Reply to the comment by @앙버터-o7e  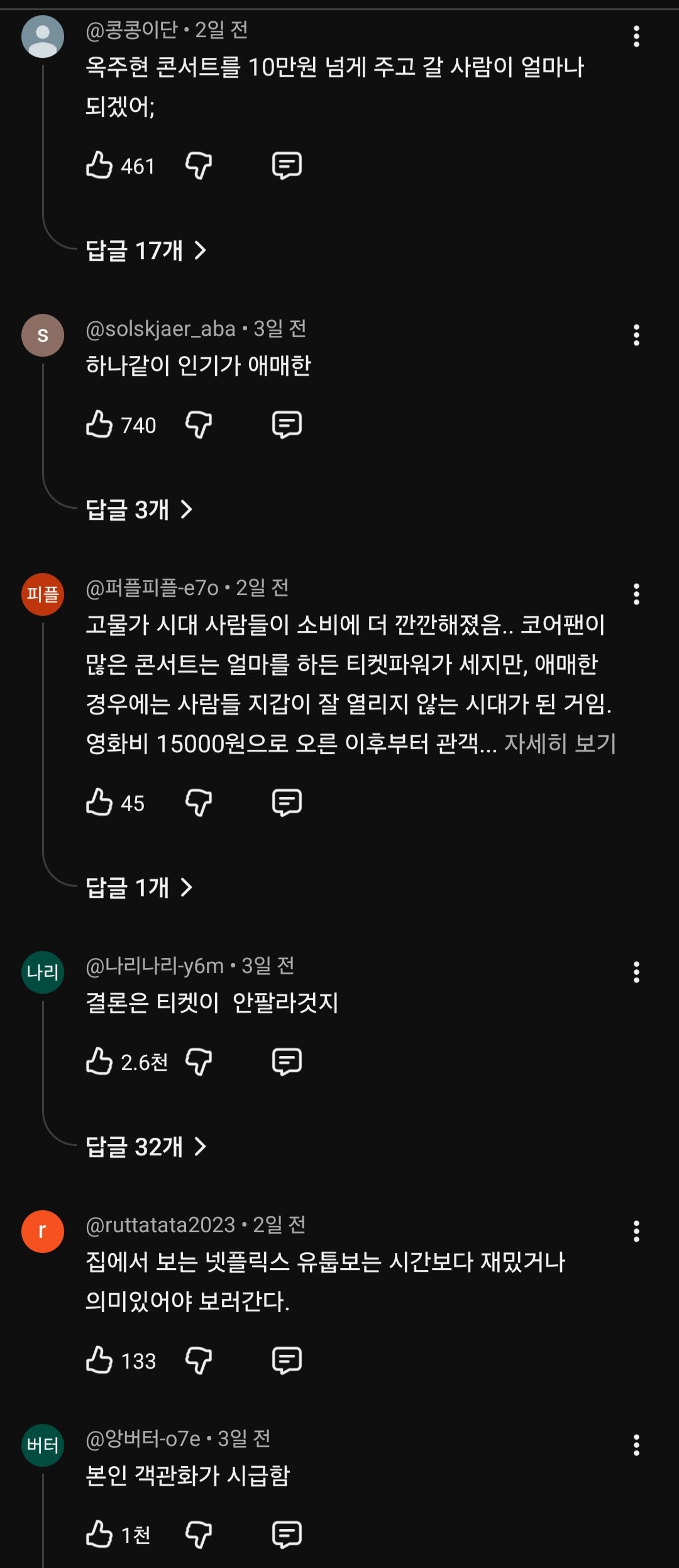[287, 1534]
